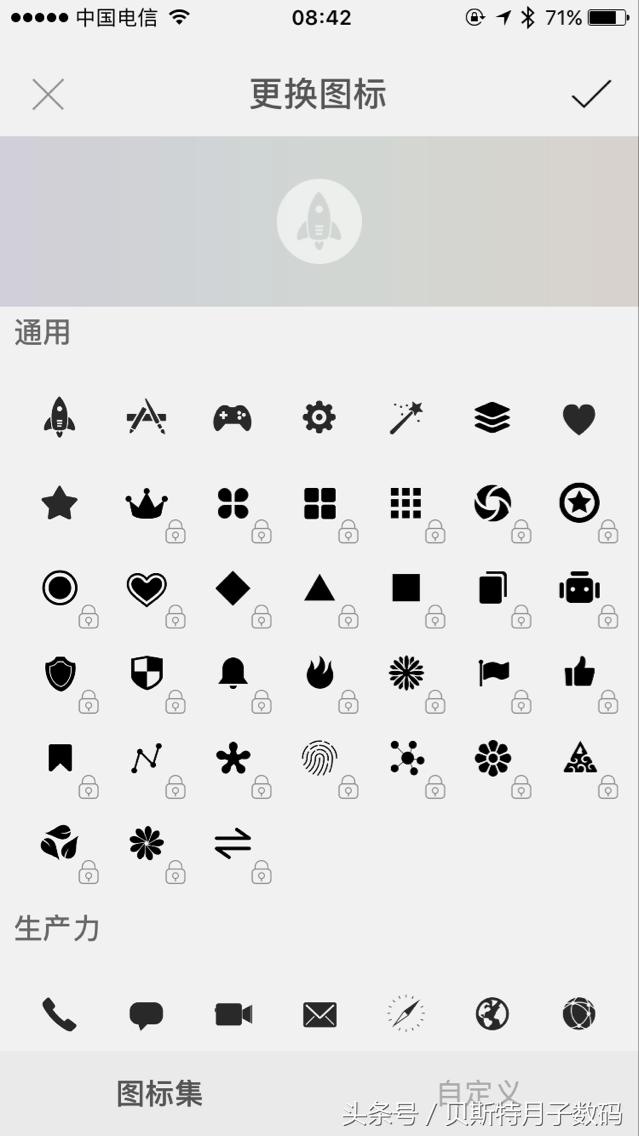Select the rocket icon in 通用
Screen dimensions: 639x1136
pyautogui.click(x=59, y=416)
